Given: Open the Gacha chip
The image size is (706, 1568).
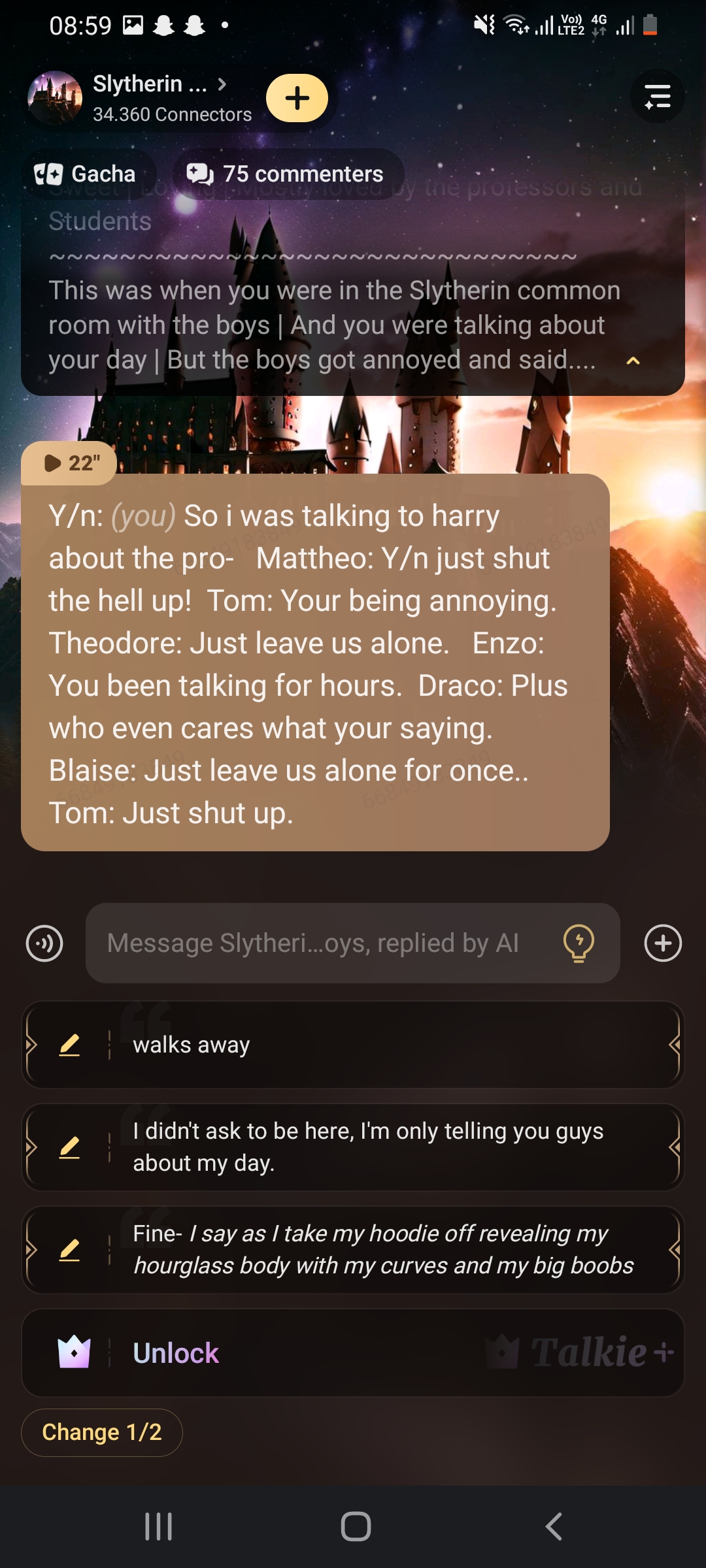Looking at the screenshot, I should coord(86,174).
